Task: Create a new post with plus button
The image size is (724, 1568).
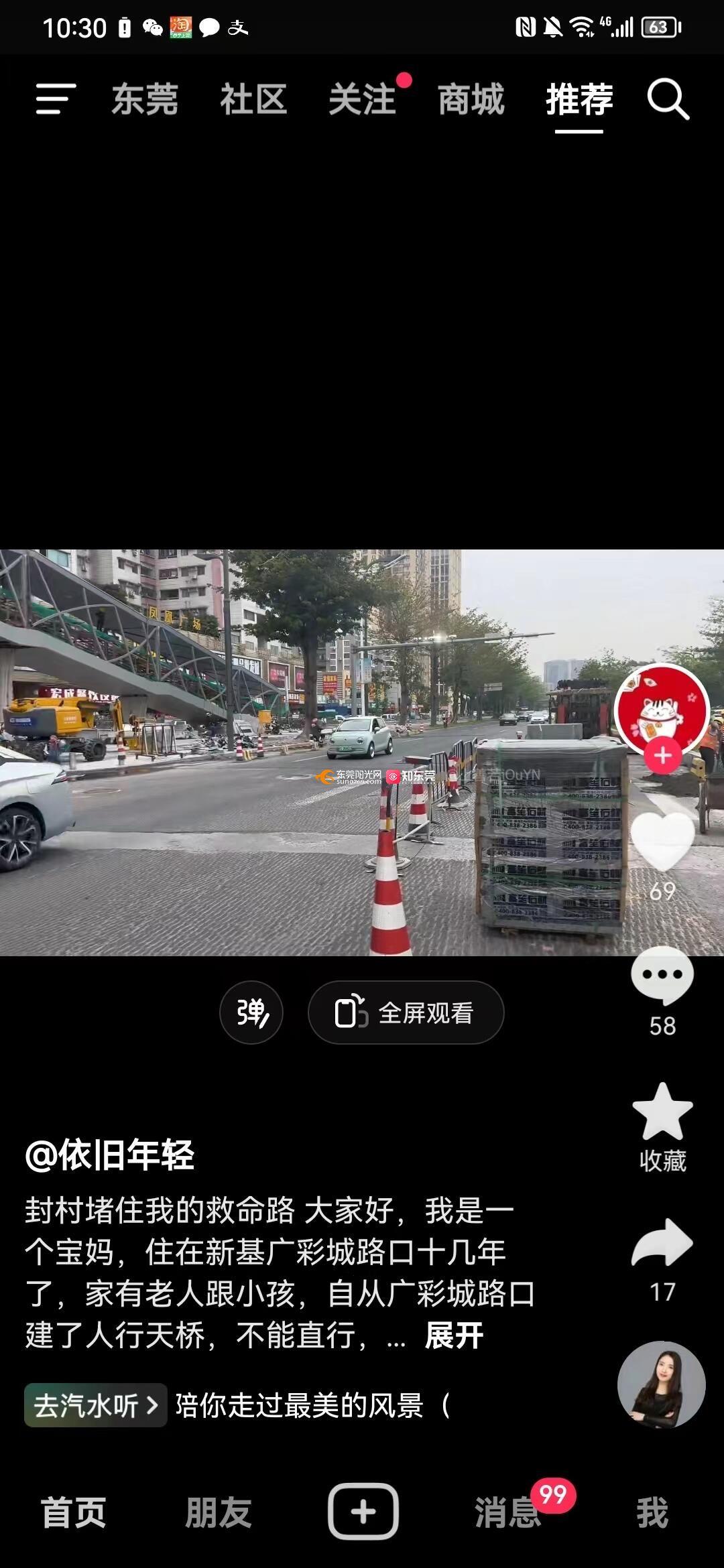Action: (363, 1512)
